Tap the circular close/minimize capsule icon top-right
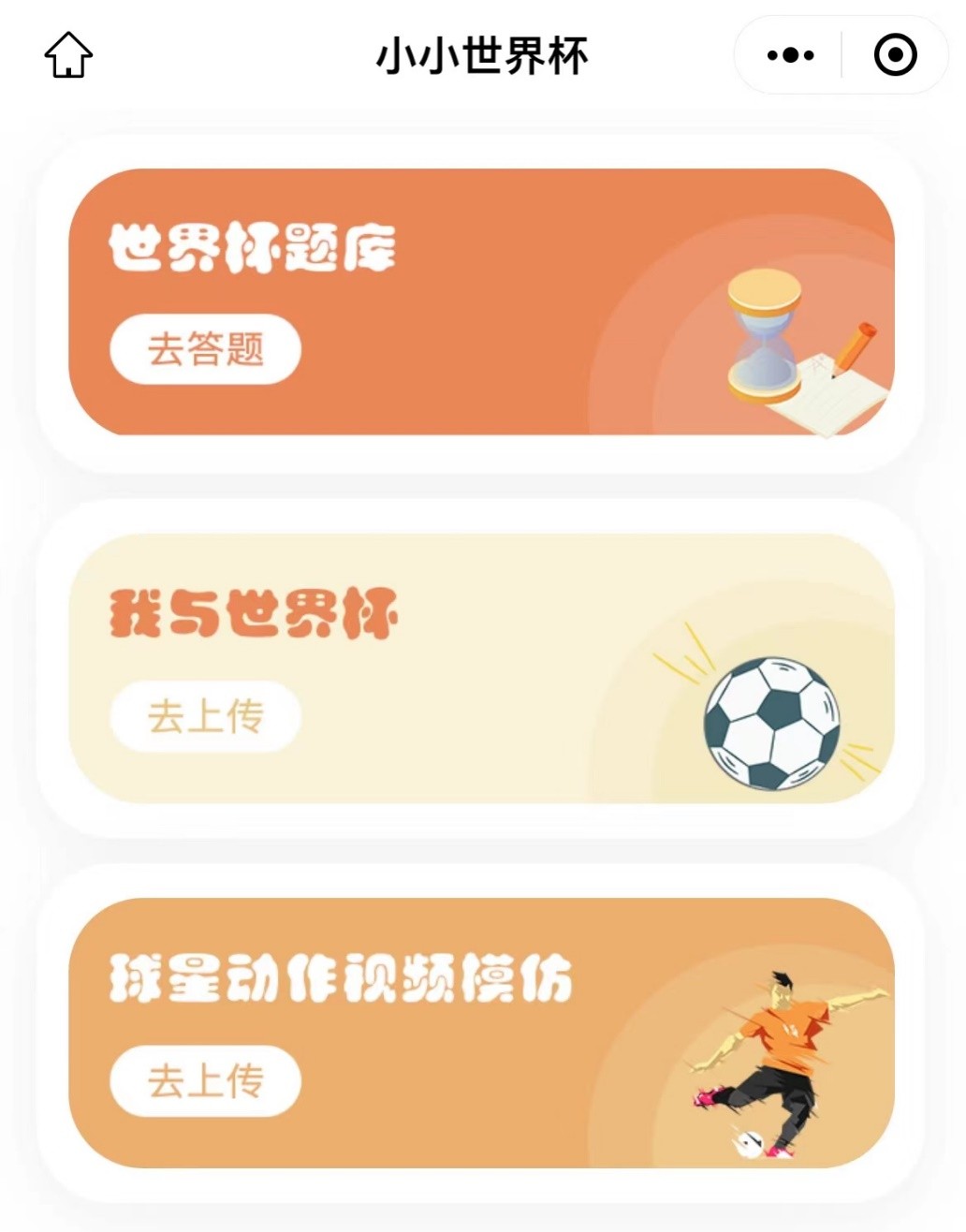This screenshot has width=966, height=1232. point(894,54)
